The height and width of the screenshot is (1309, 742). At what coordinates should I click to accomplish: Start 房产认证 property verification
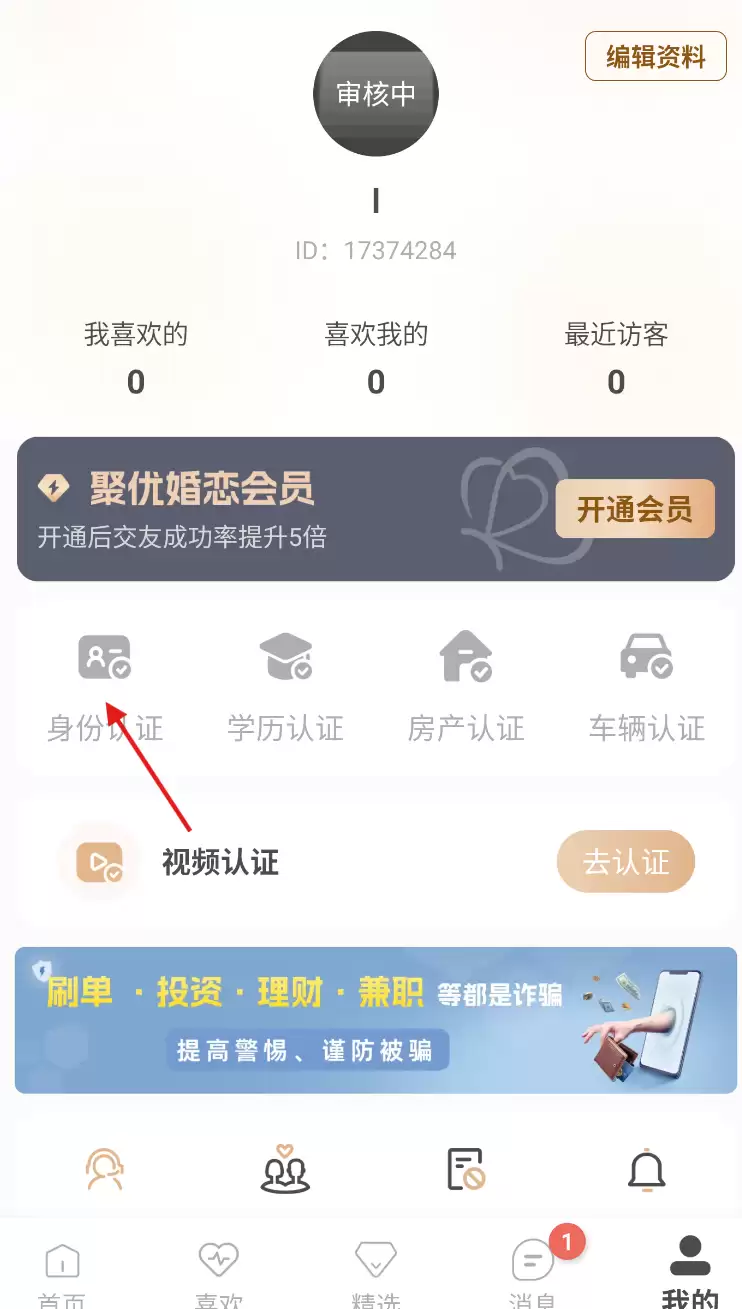(466, 687)
